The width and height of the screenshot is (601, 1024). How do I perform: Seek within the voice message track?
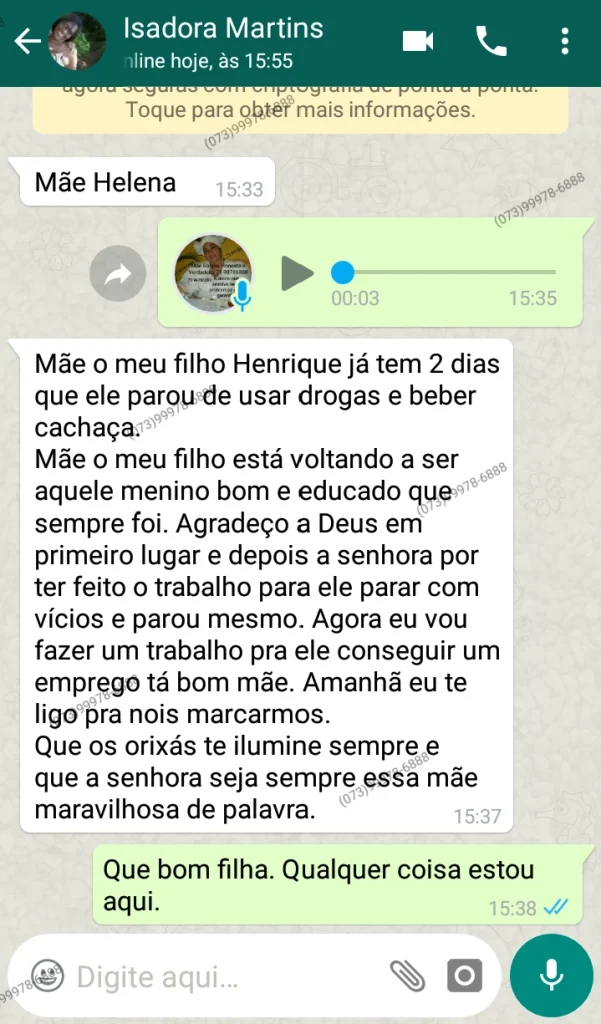pos(450,272)
